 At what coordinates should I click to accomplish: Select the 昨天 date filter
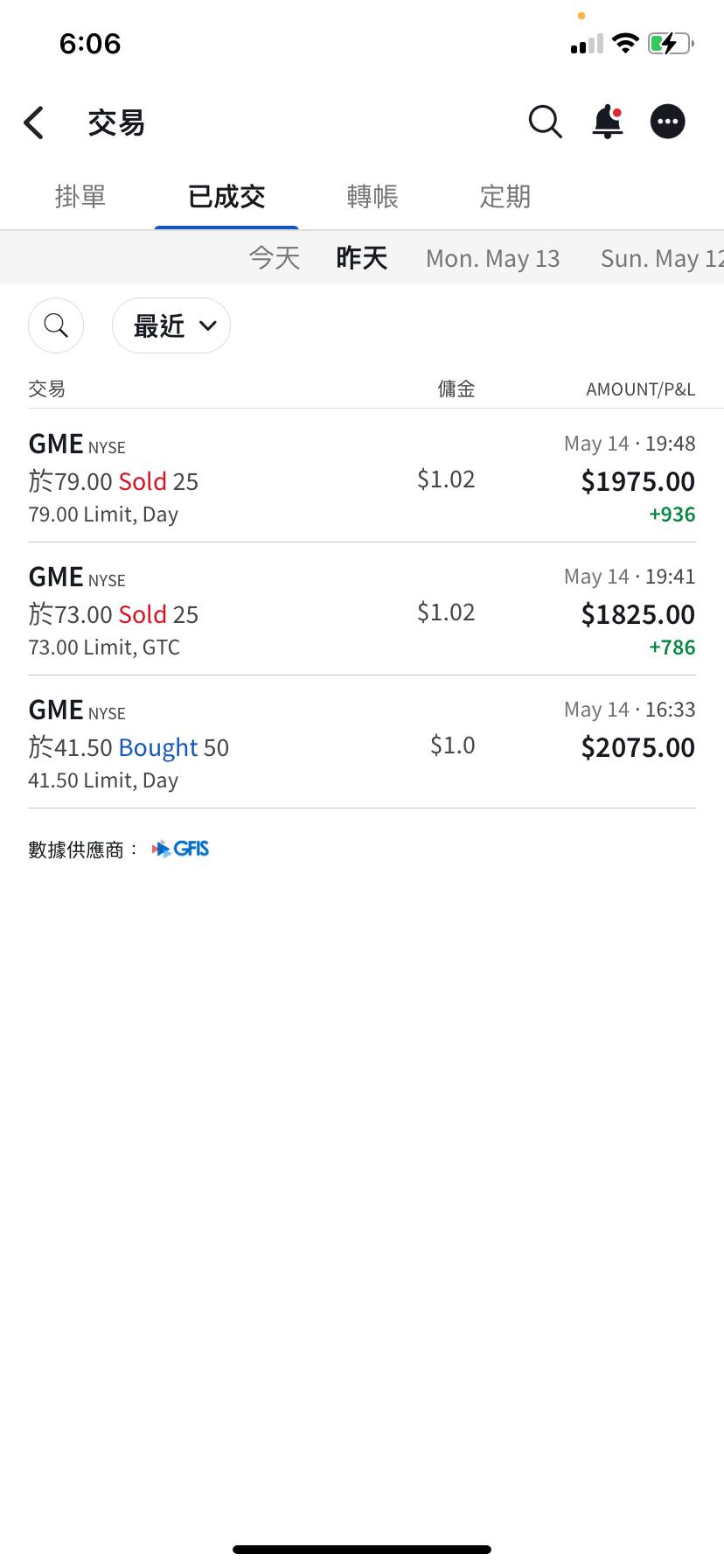click(362, 258)
